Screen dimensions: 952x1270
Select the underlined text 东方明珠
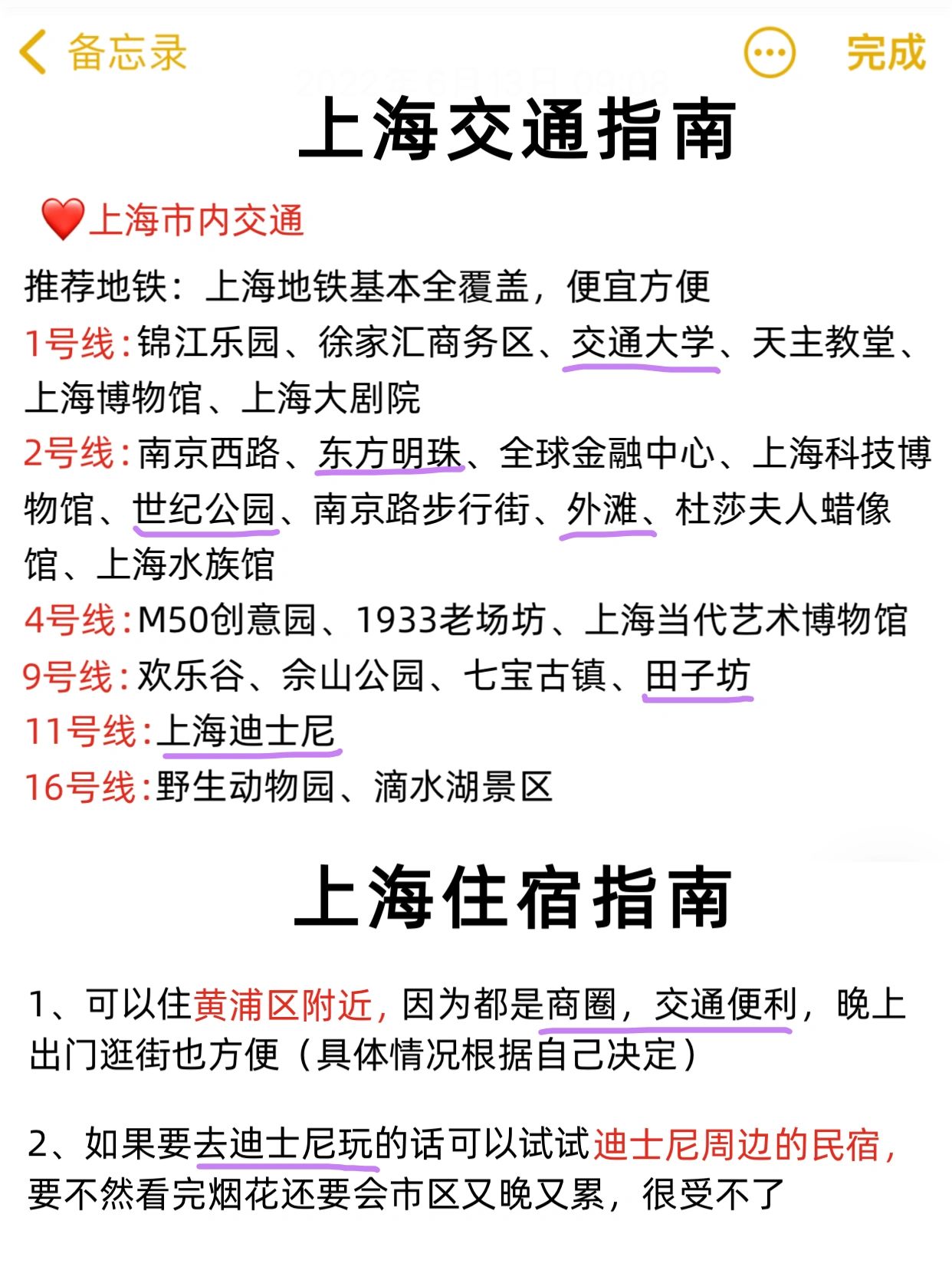coord(391,452)
